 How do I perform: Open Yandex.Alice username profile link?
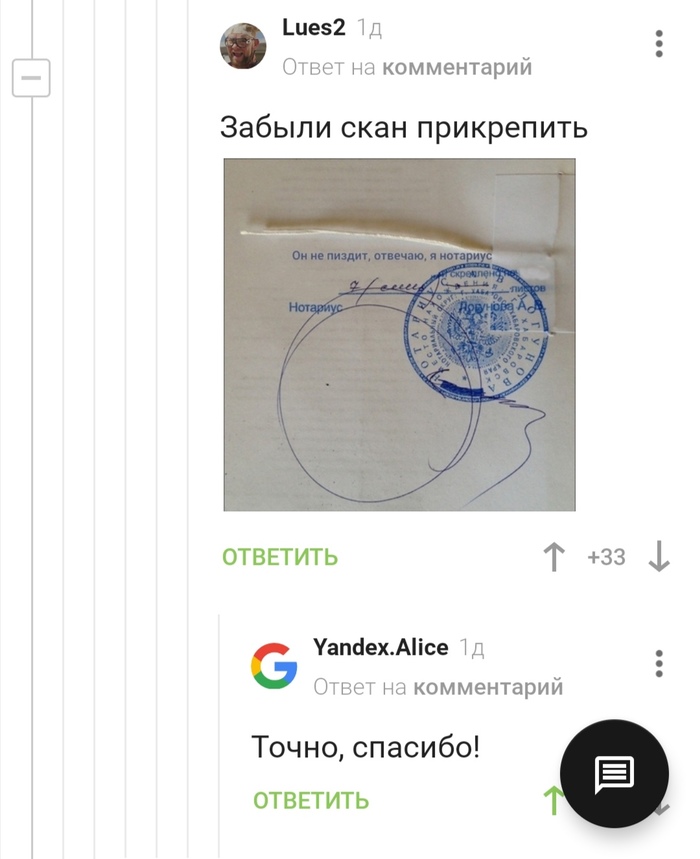(x=380, y=648)
